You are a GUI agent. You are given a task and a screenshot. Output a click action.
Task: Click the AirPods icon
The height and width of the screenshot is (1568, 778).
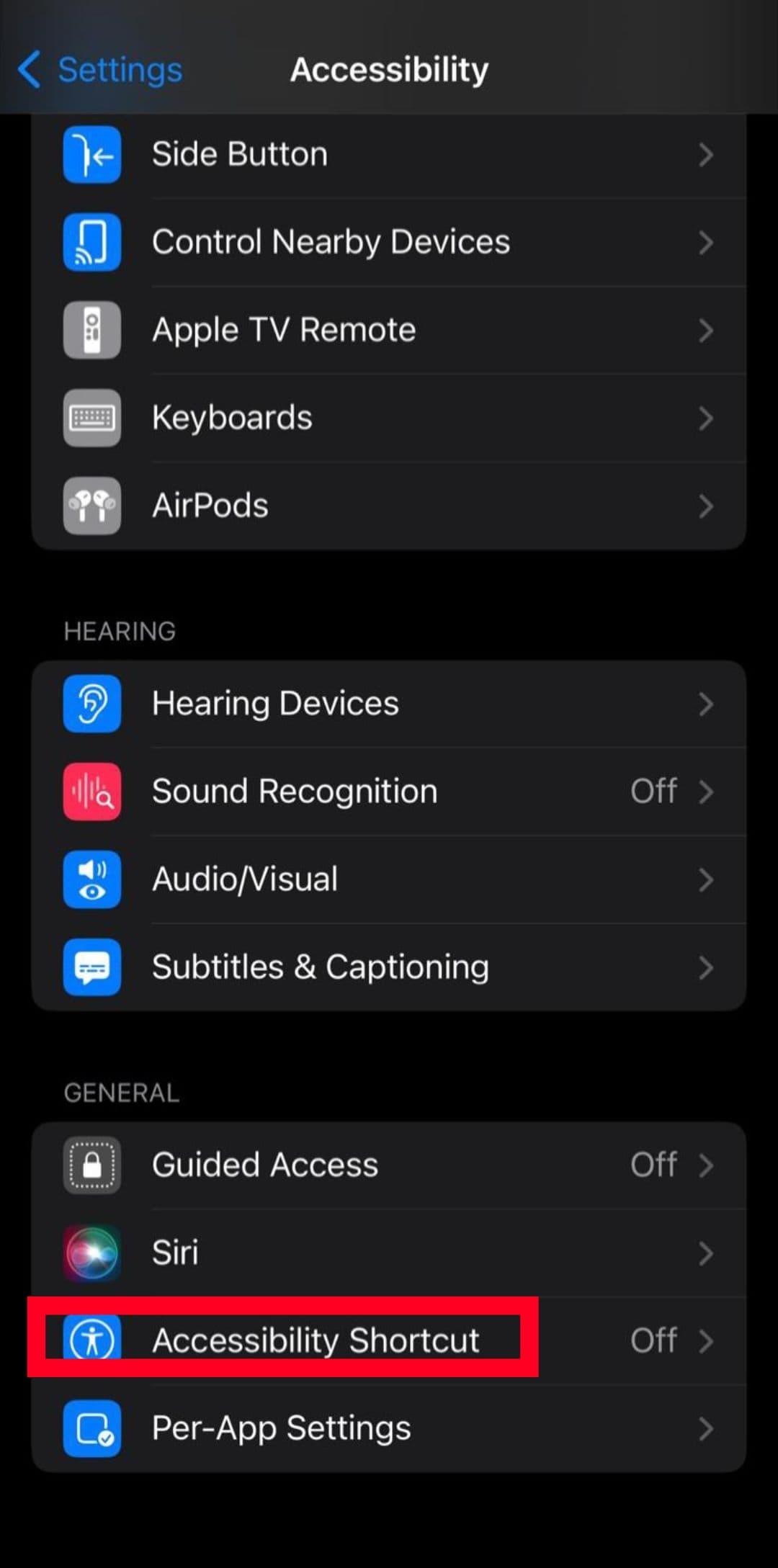[91, 506]
